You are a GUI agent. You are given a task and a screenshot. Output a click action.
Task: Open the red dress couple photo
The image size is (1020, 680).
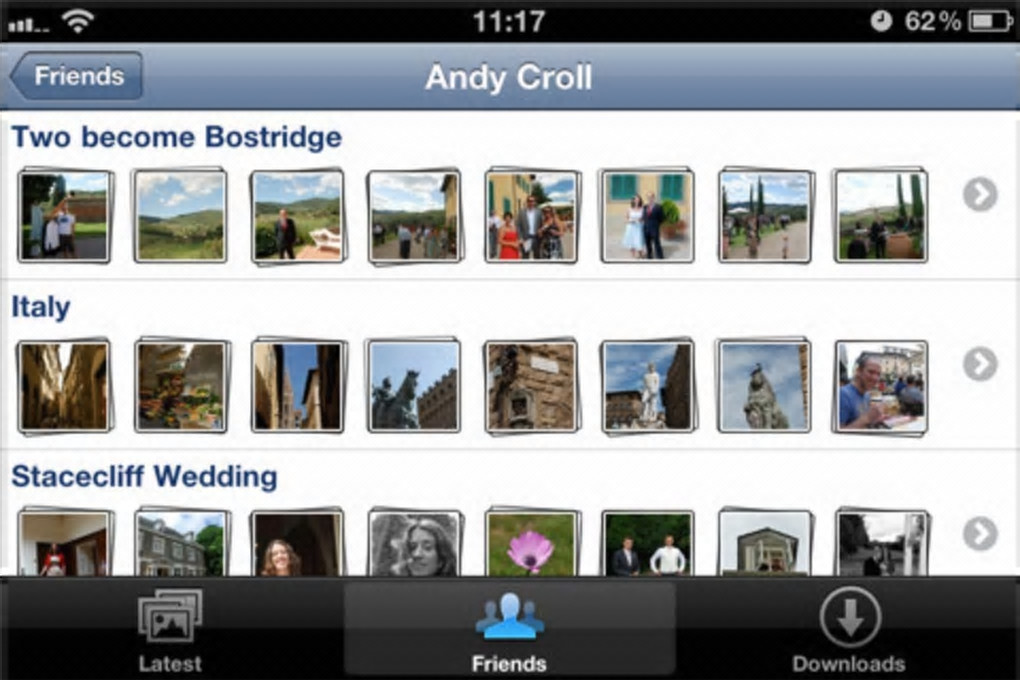(531, 216)
